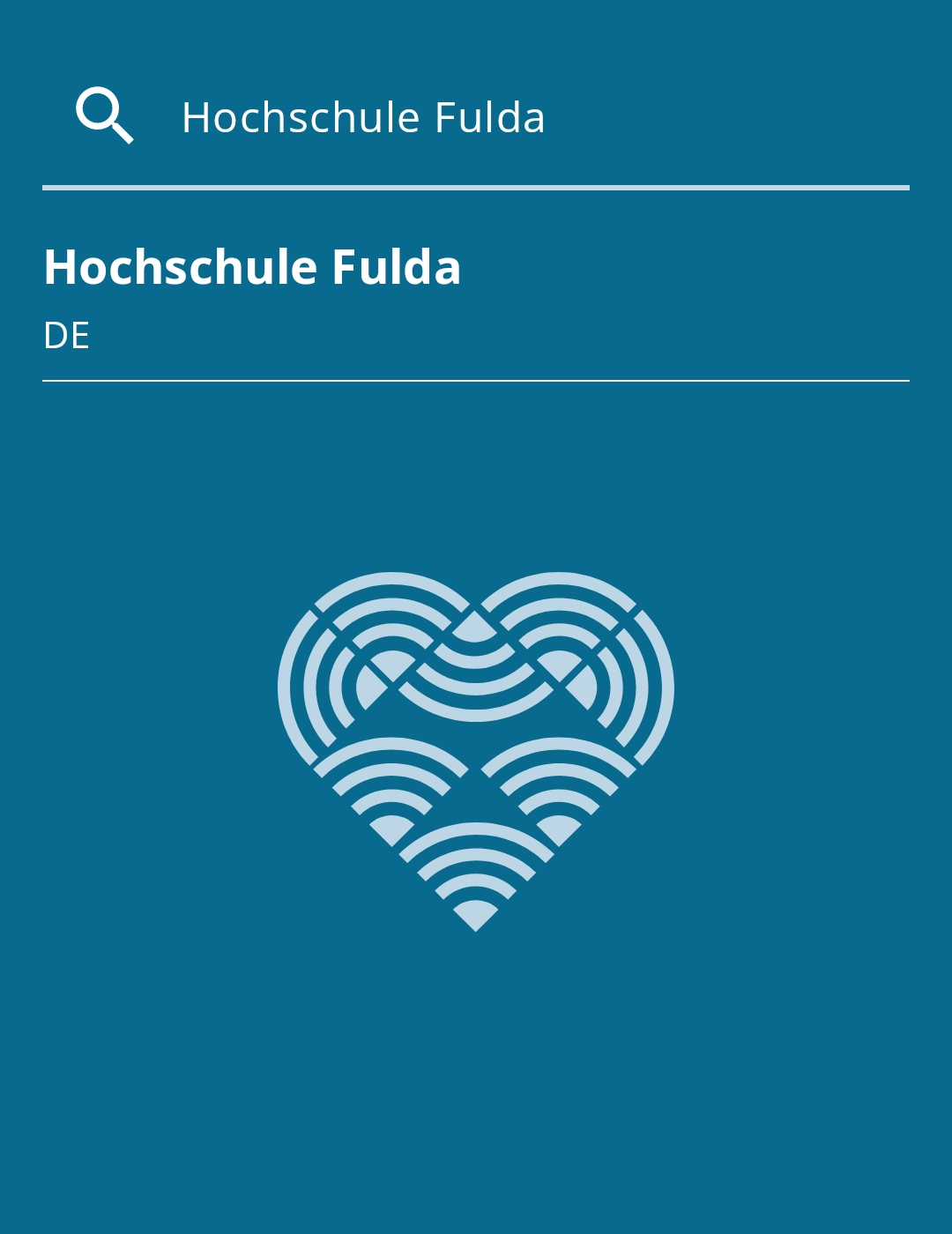Viewport: 952px width, 1234px height.
Task: Edit the Hochschule Fulda search field
Action: [529, 117]
